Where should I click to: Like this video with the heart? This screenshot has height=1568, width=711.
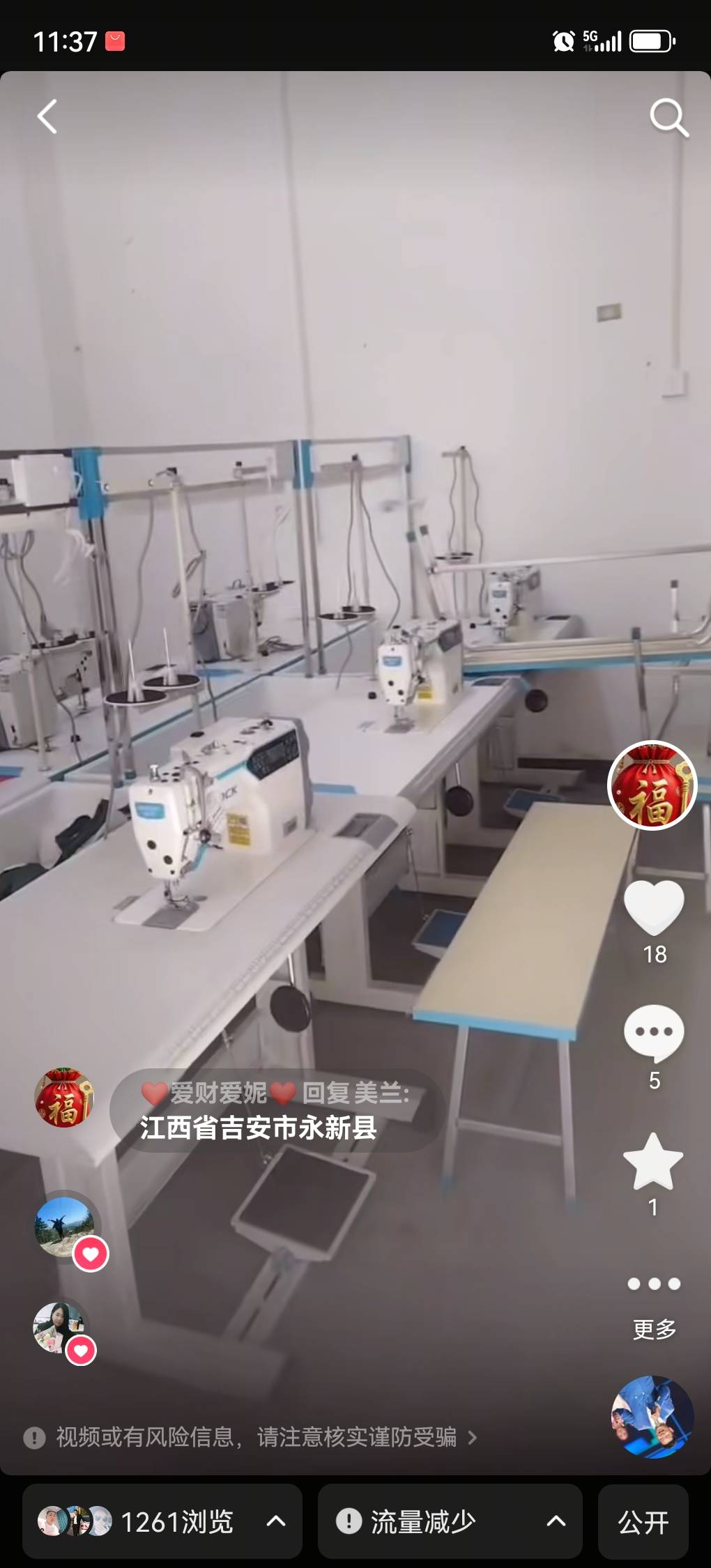(x=654, y=907)
